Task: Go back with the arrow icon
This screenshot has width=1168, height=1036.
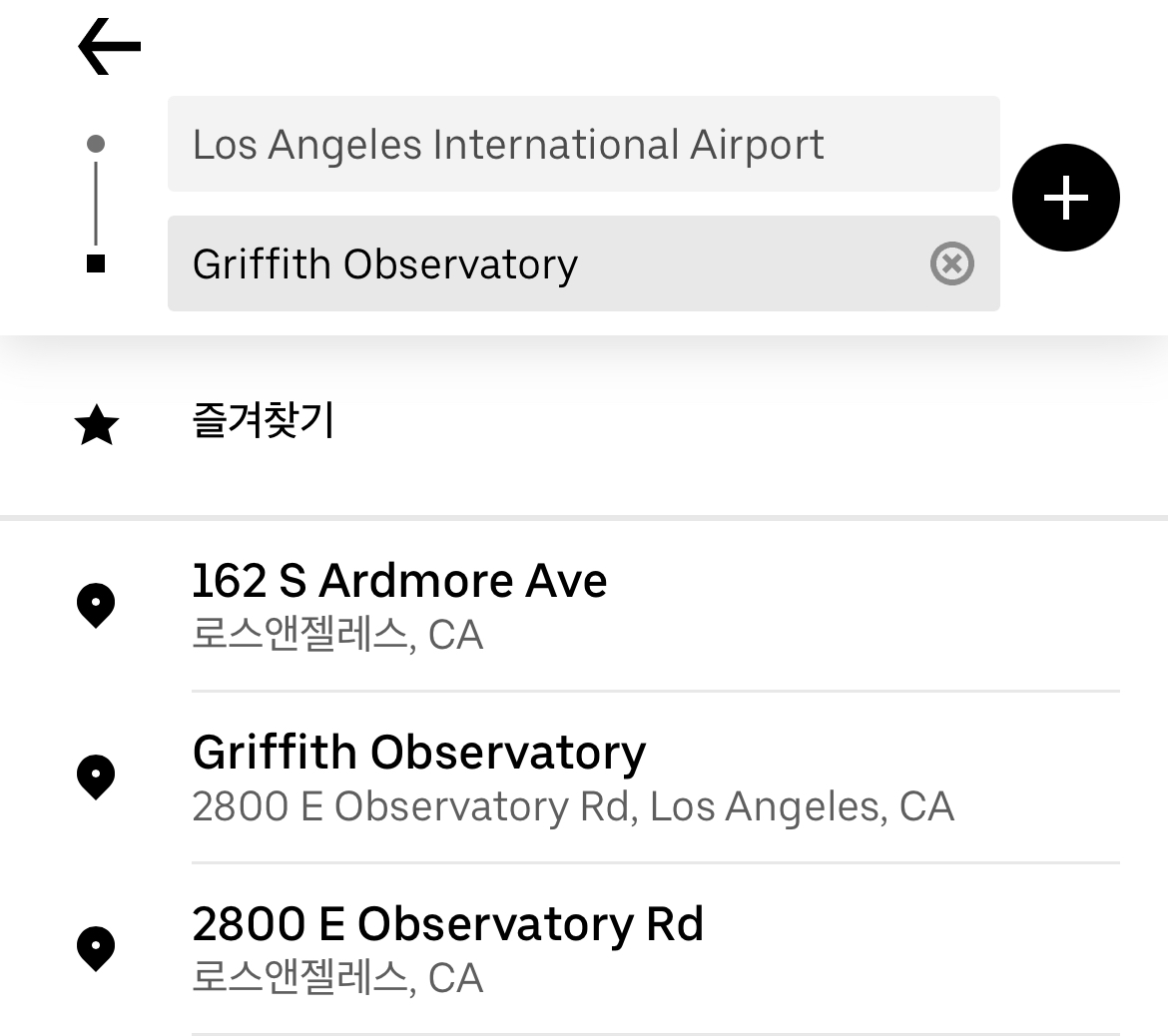Action: (x=110, y=47)
